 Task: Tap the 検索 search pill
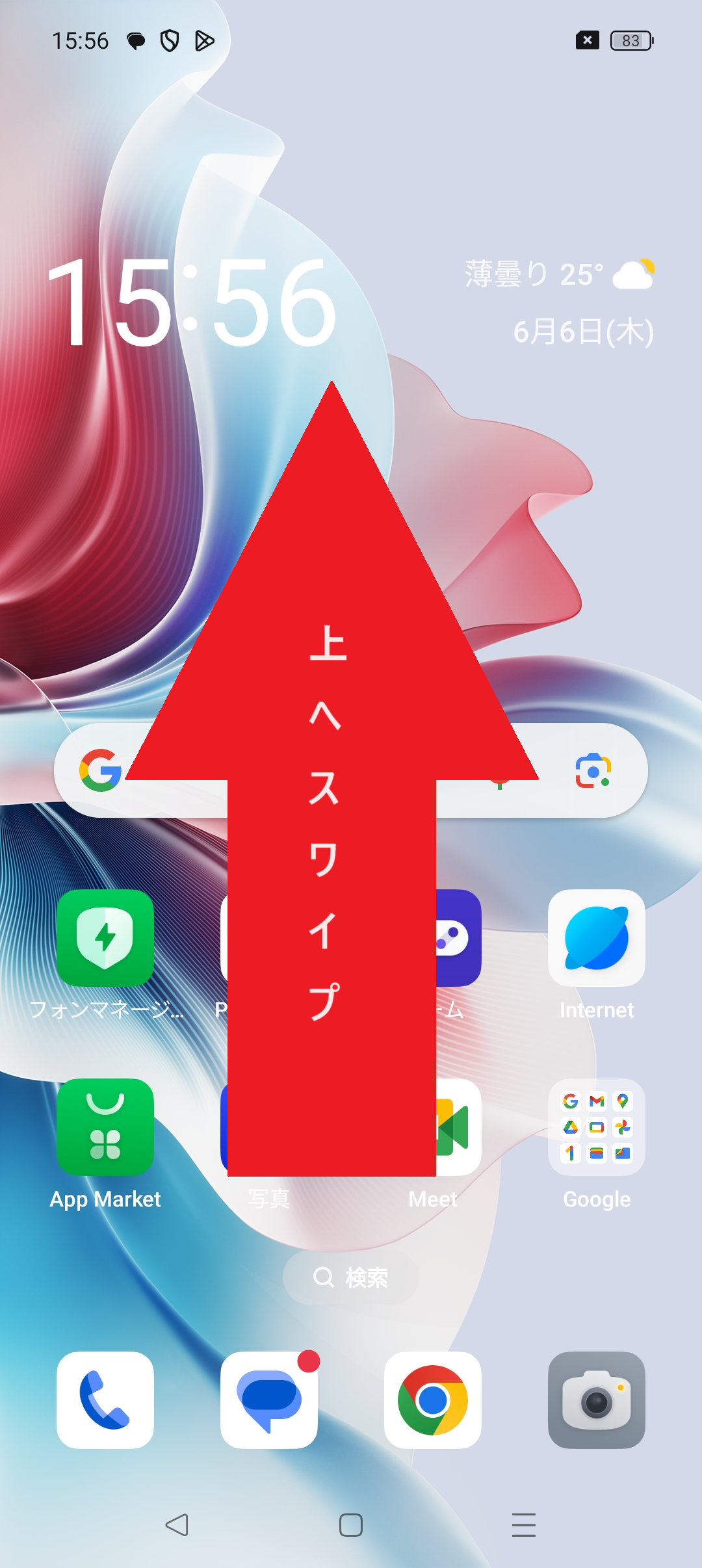tap(351, 1277)
